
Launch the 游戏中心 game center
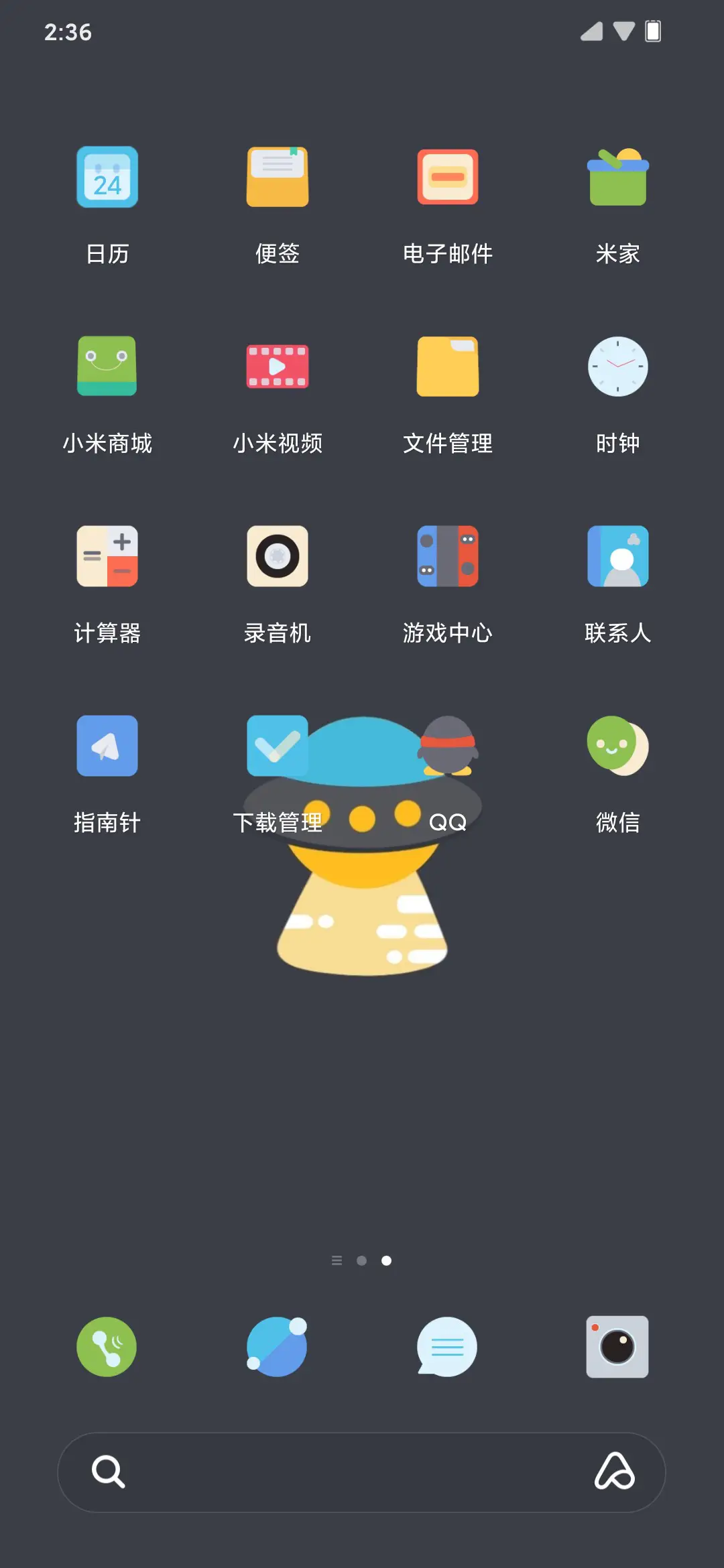[448, 556]
